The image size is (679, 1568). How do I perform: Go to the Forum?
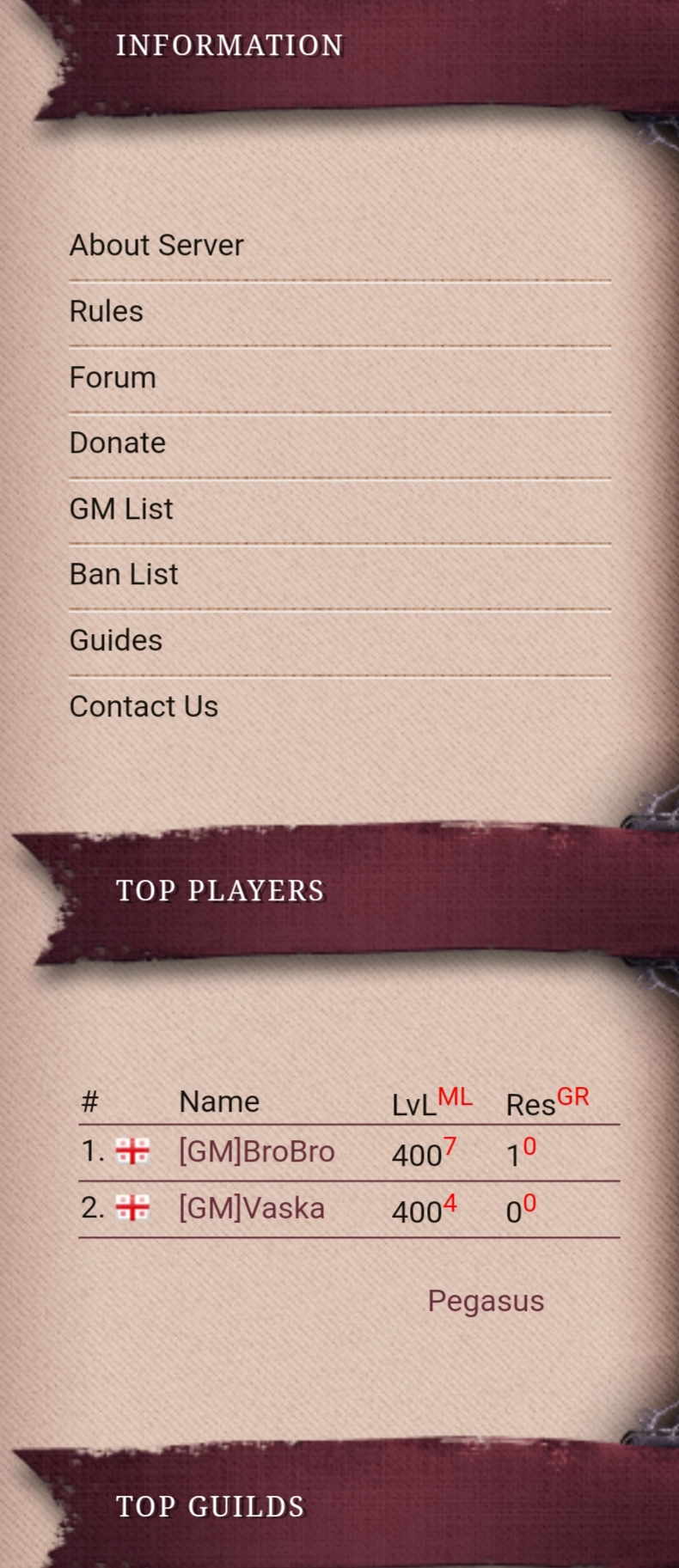(113, 377)
